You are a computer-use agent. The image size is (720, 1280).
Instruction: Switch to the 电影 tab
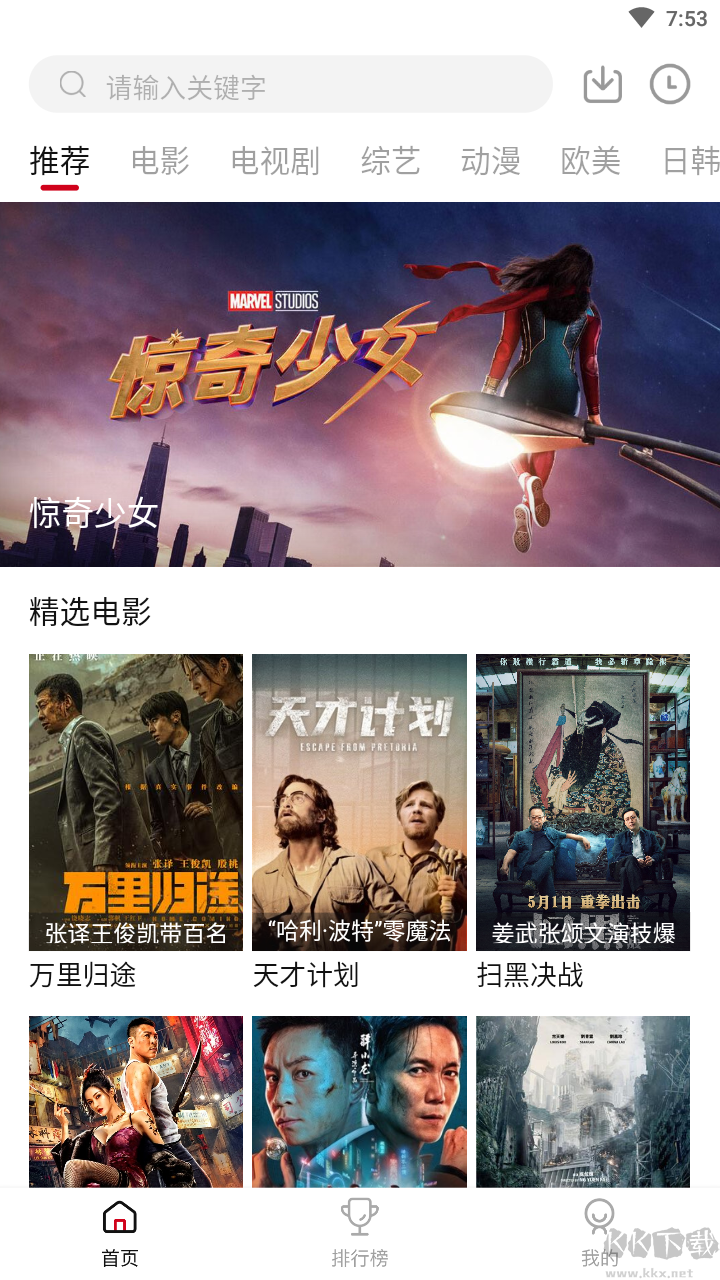coord(159,161)
